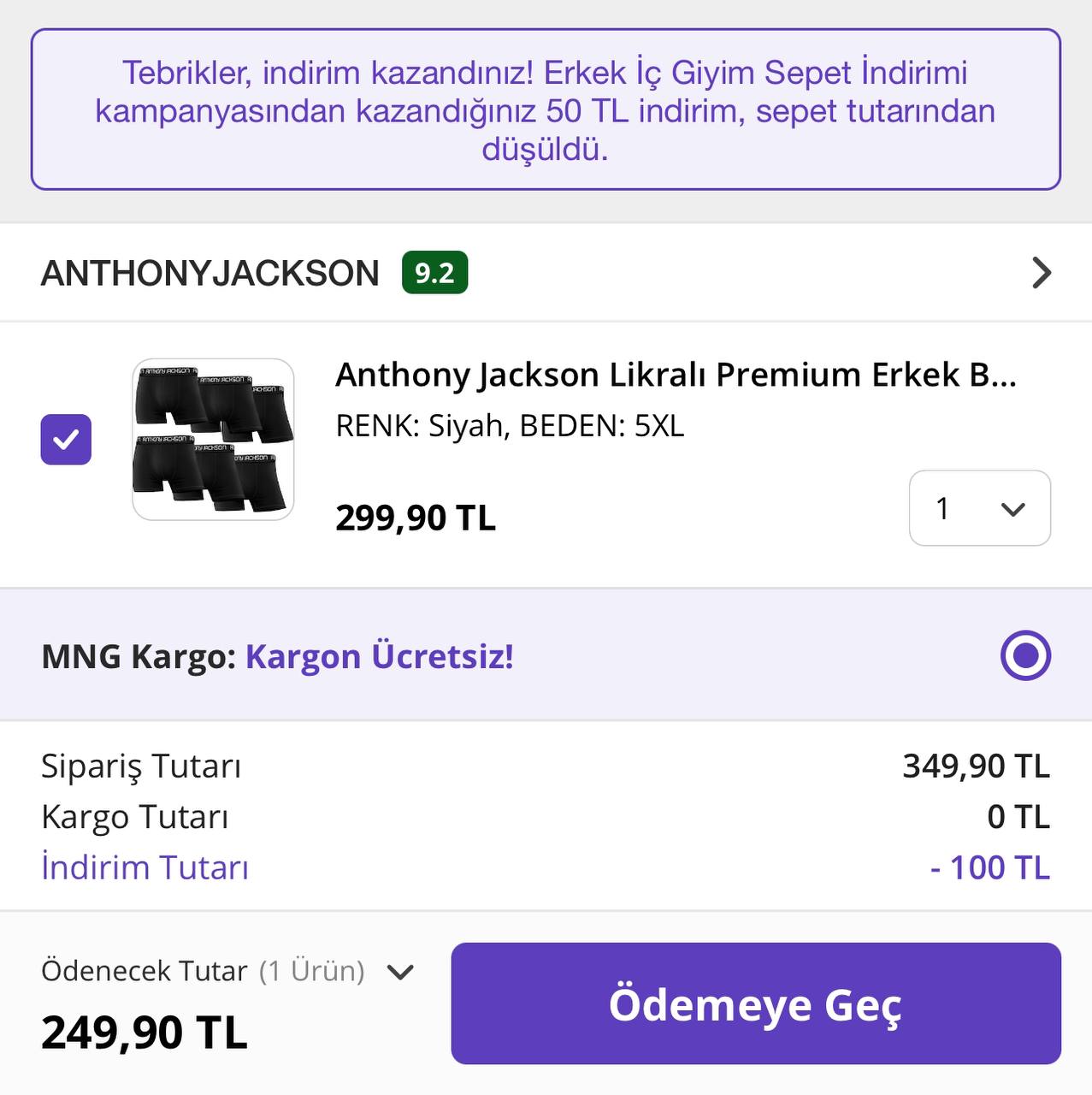Select the MNG Kargo shipping radio button

(x=1025, y=655)
